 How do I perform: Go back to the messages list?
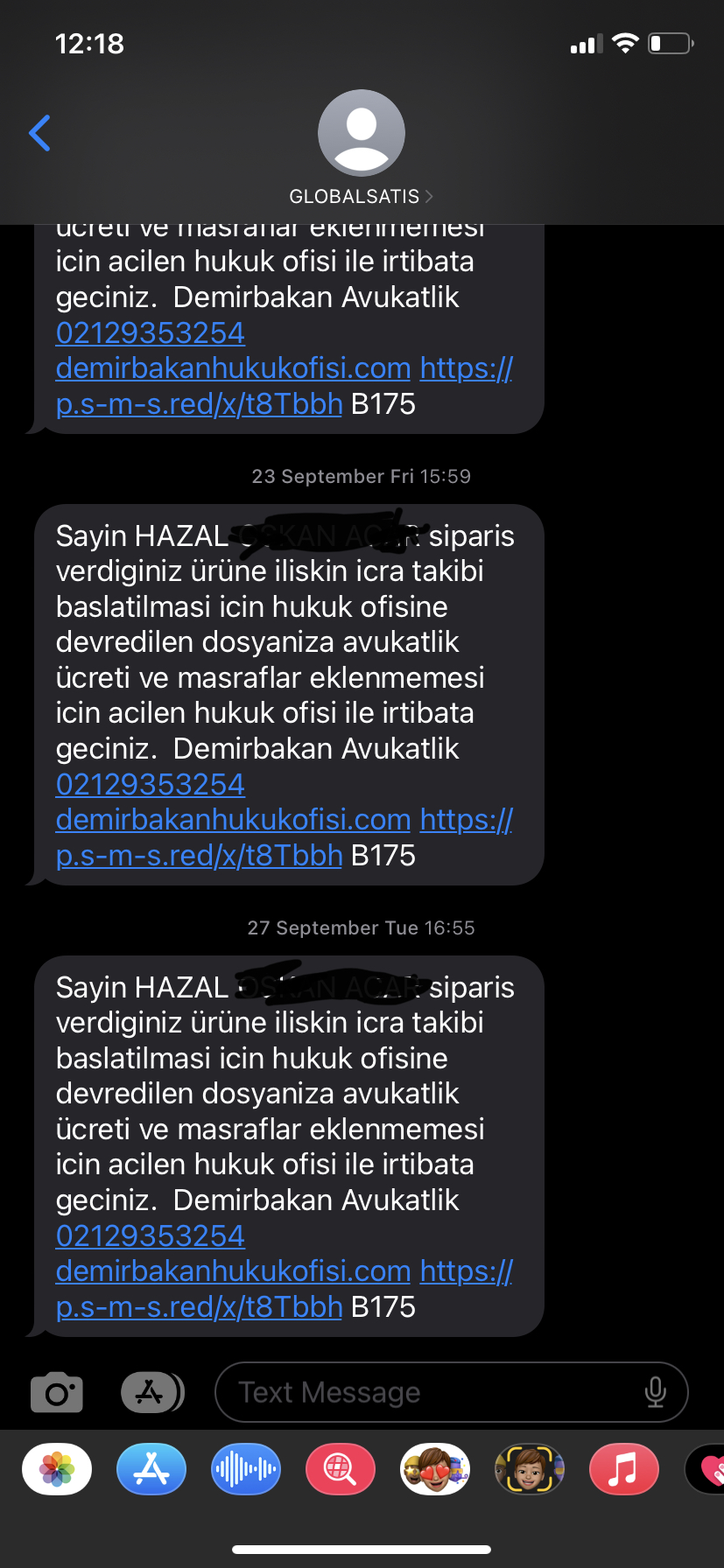(40, 133)
